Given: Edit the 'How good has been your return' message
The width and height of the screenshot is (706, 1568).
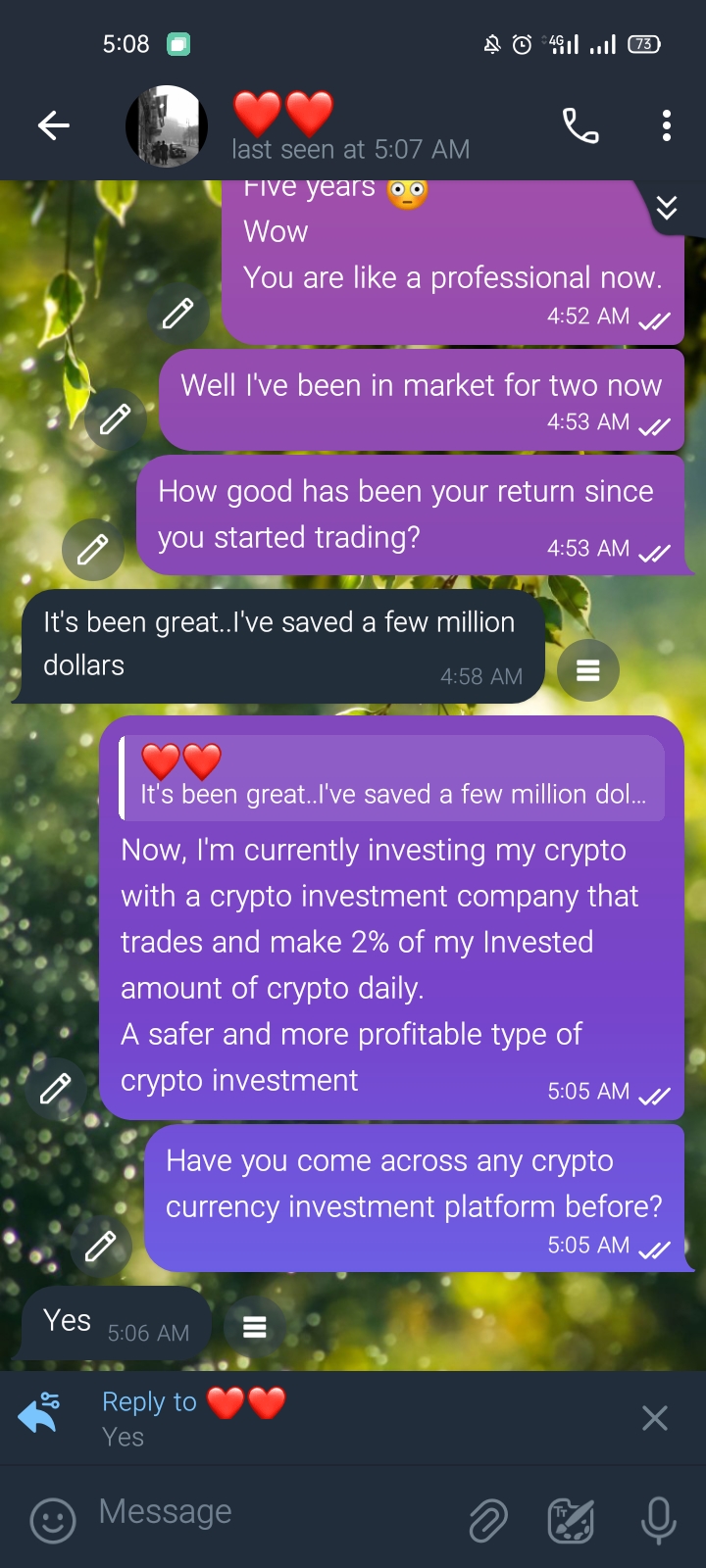Looking at the screenshot, I should (93, 549).
